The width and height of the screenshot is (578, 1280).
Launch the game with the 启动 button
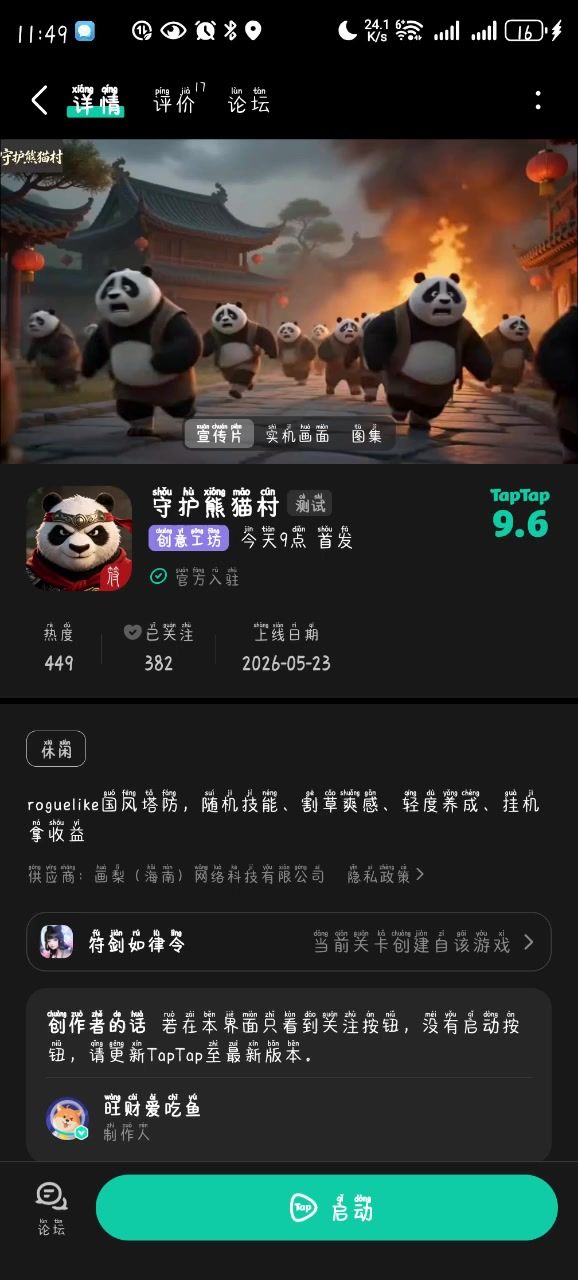coord(327,1207)
